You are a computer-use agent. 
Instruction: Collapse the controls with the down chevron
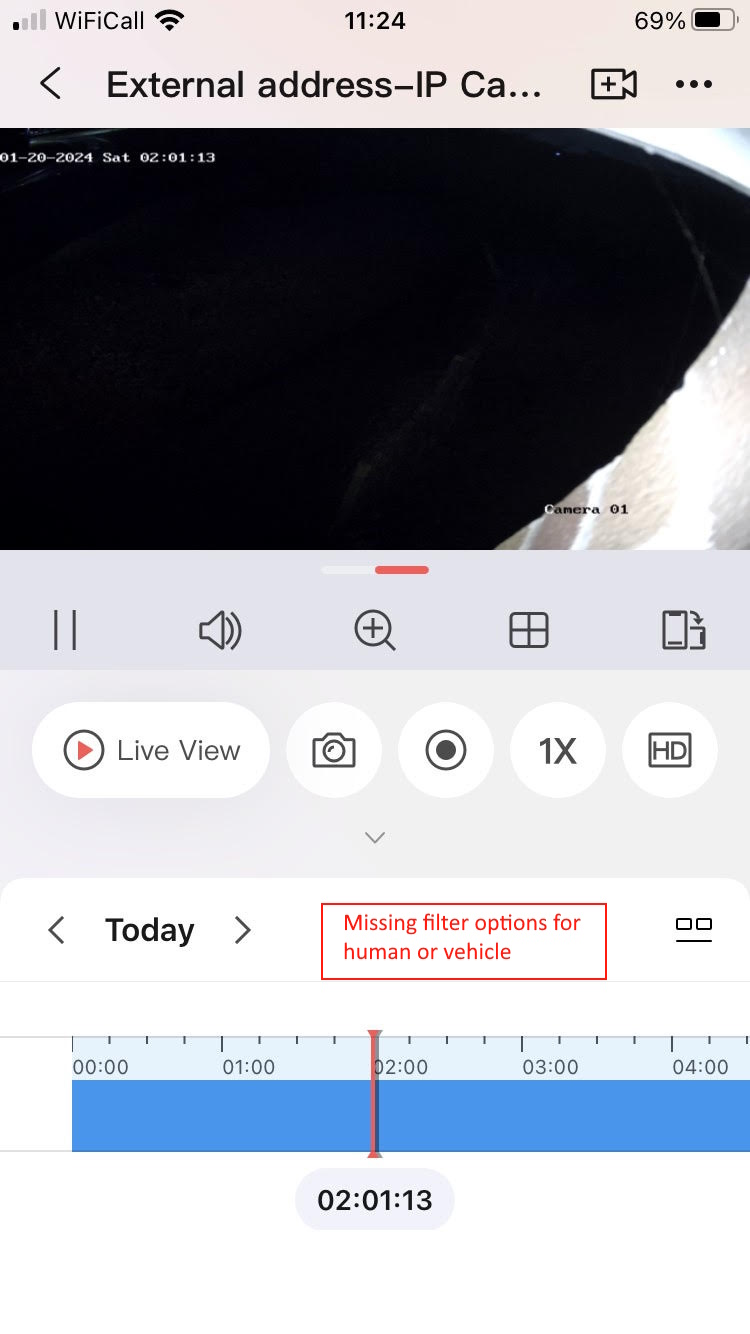pos(375,838)
